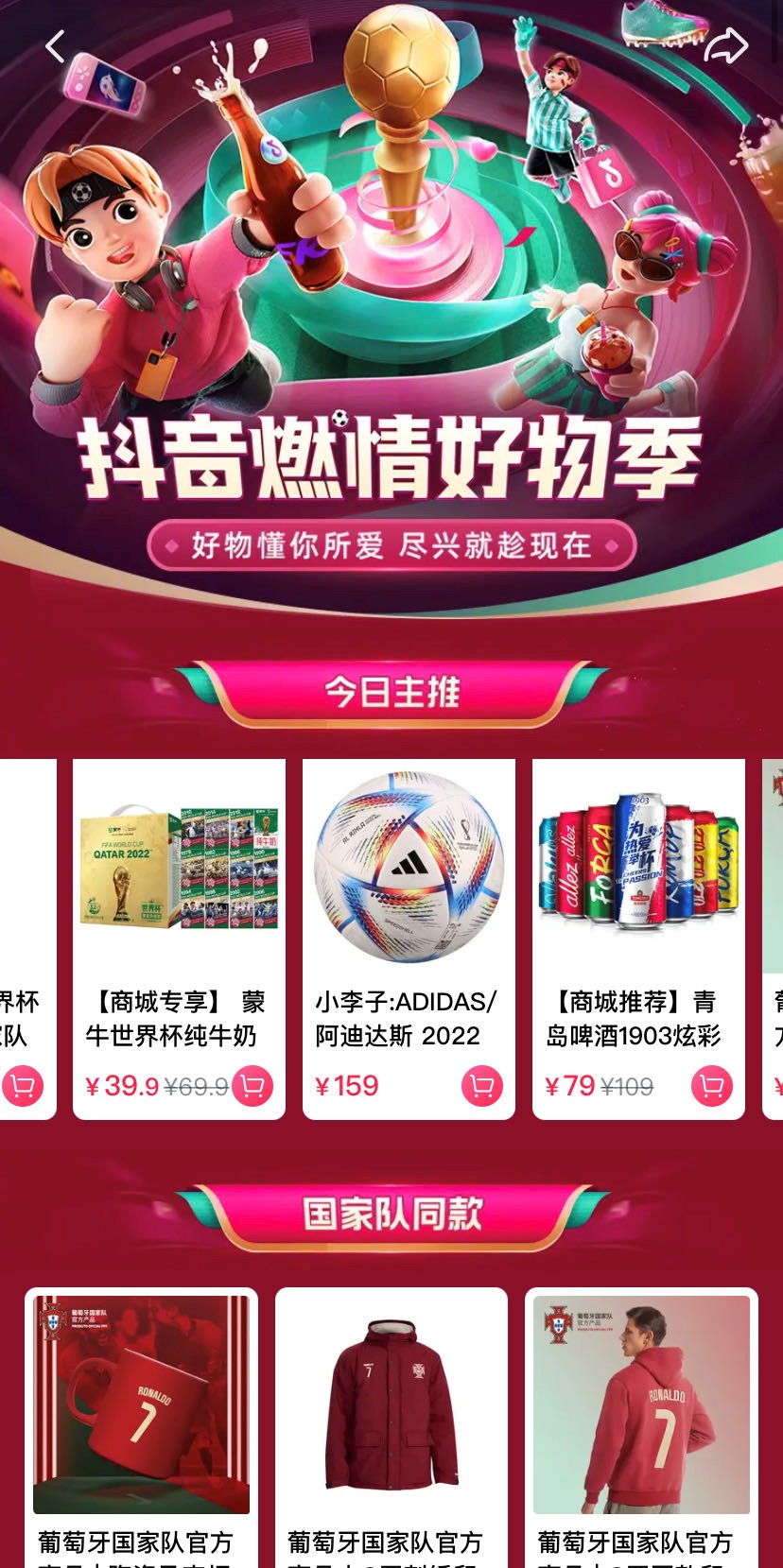This screenshot has width=783, height=1568.
Task: Open the 青岛啤酒1903炫彩 product card
Action: point(638,907)
